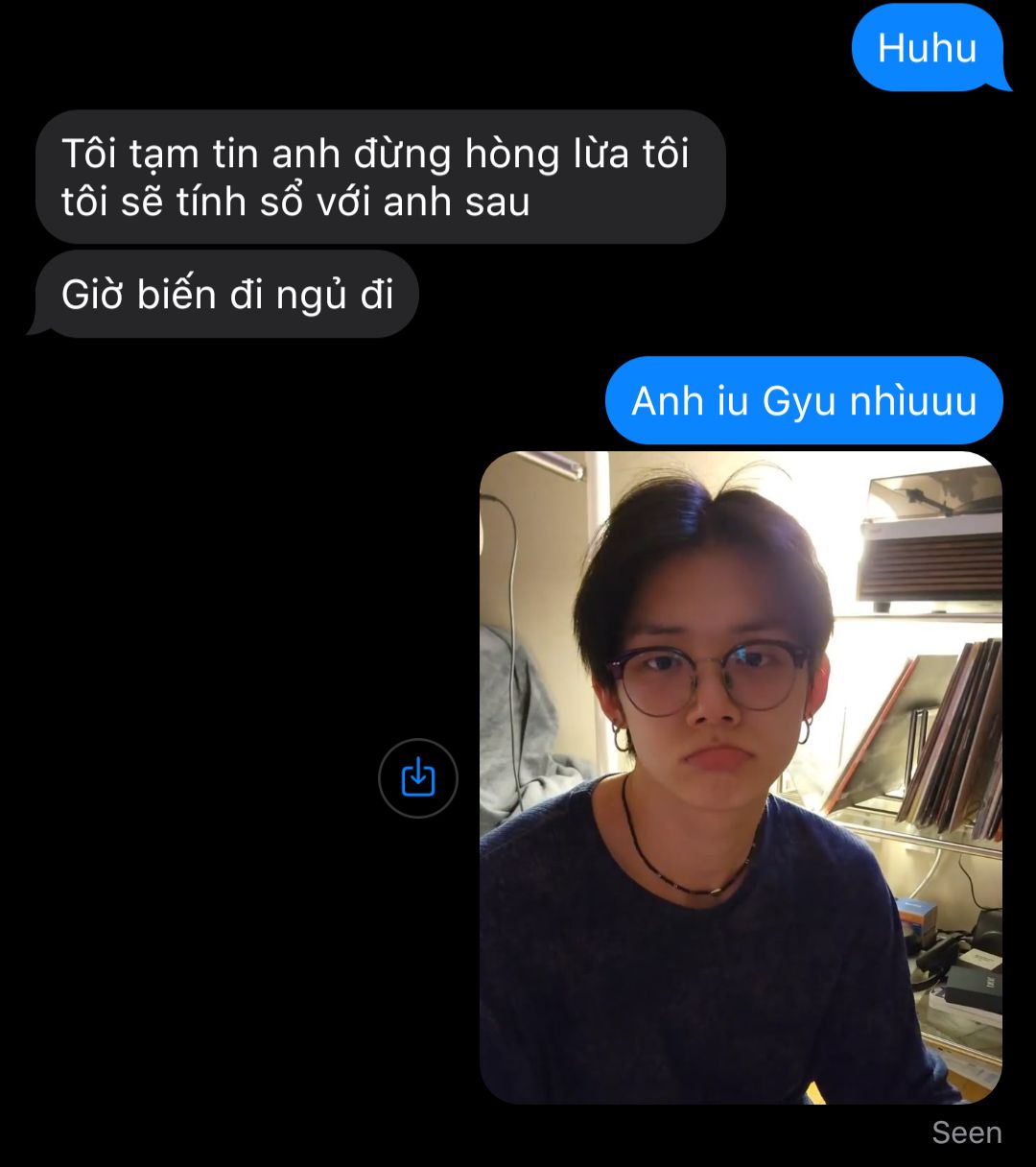Tap the save photo icon beside the image
This screenshot has width=1036, height=1167.
click(417, 777)
